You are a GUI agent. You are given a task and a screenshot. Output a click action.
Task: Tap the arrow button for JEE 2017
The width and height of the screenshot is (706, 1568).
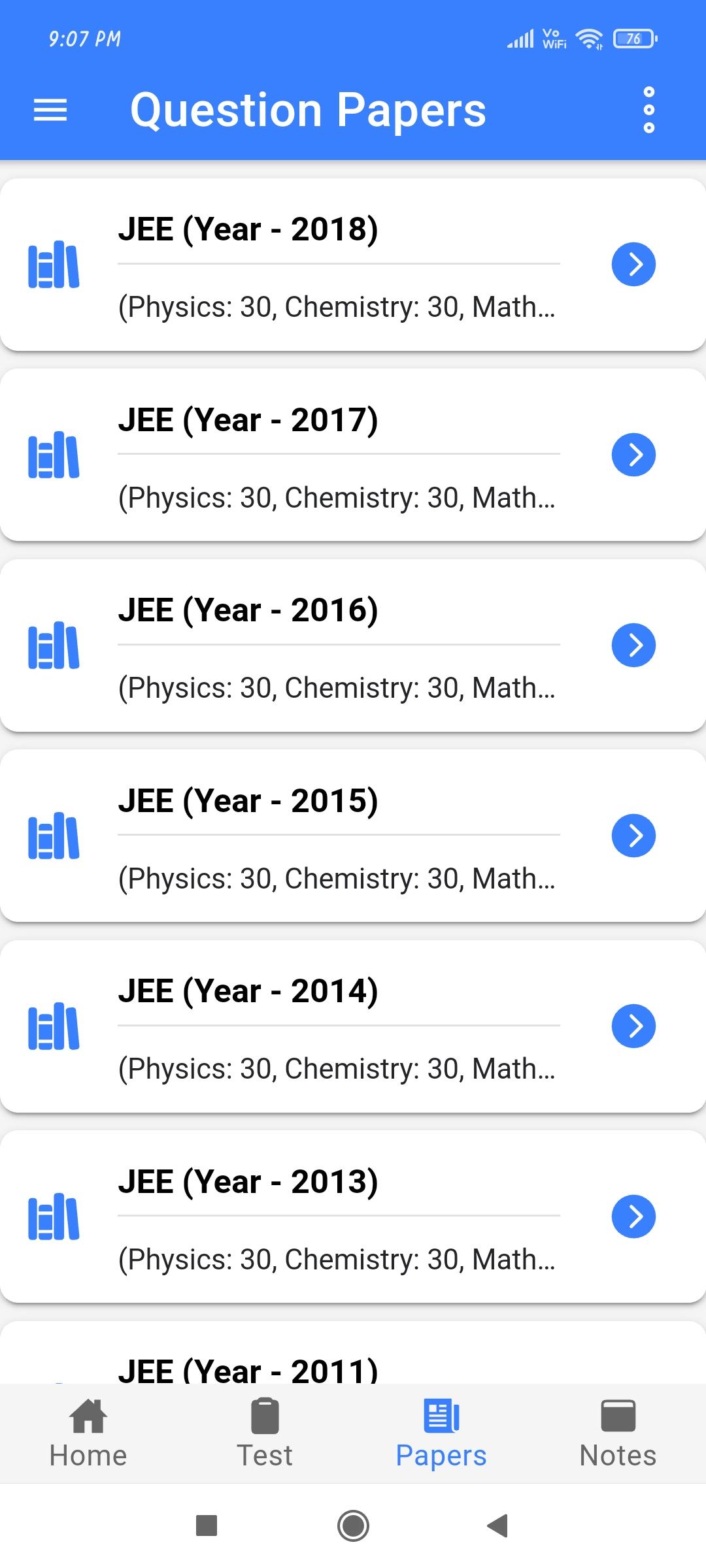(x=633, y=455)
